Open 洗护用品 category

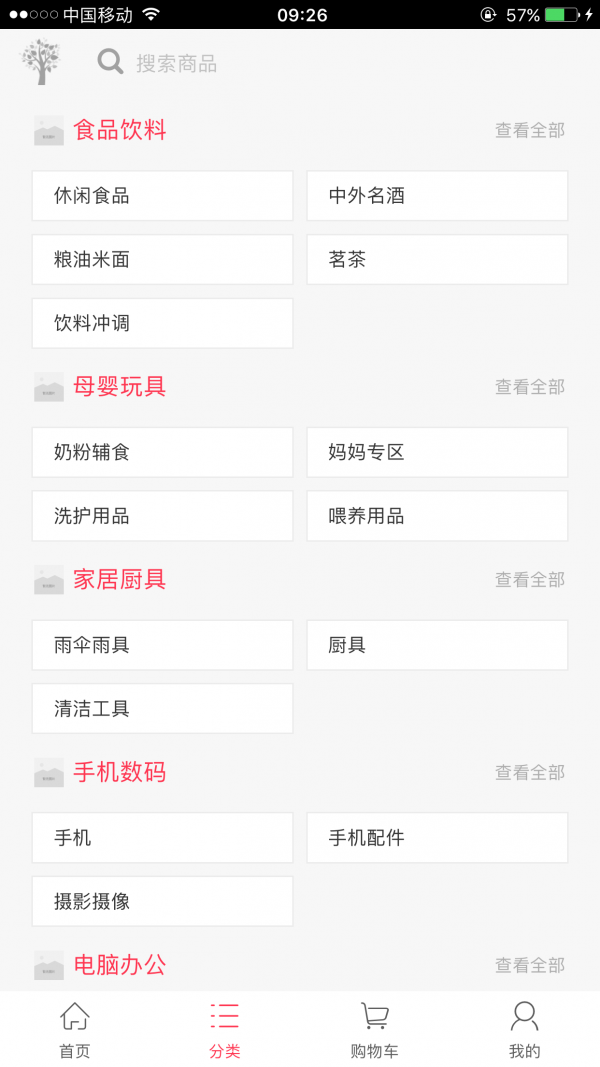coord(162,516)
